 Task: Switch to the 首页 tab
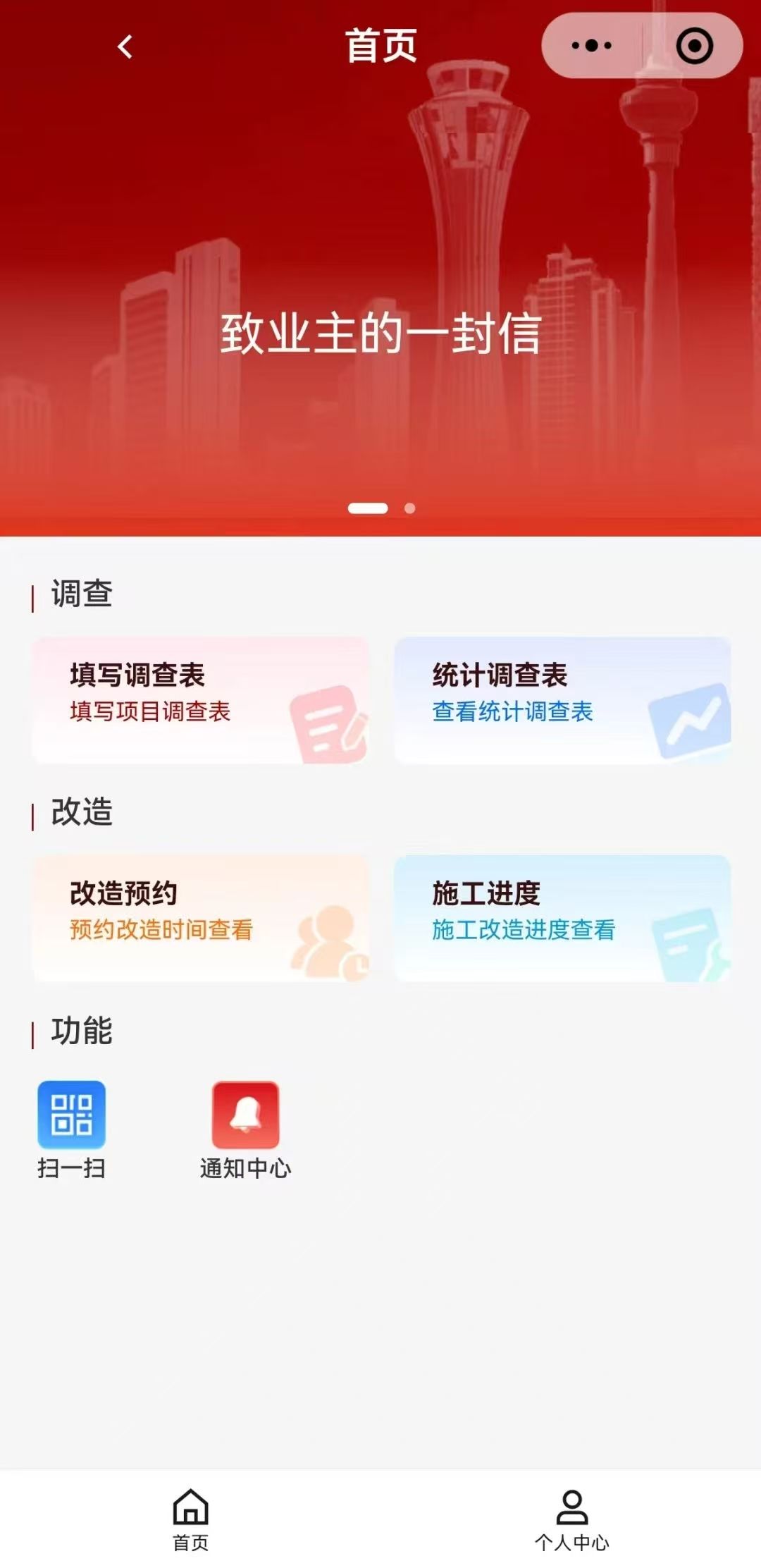(x=191, y=1519)
